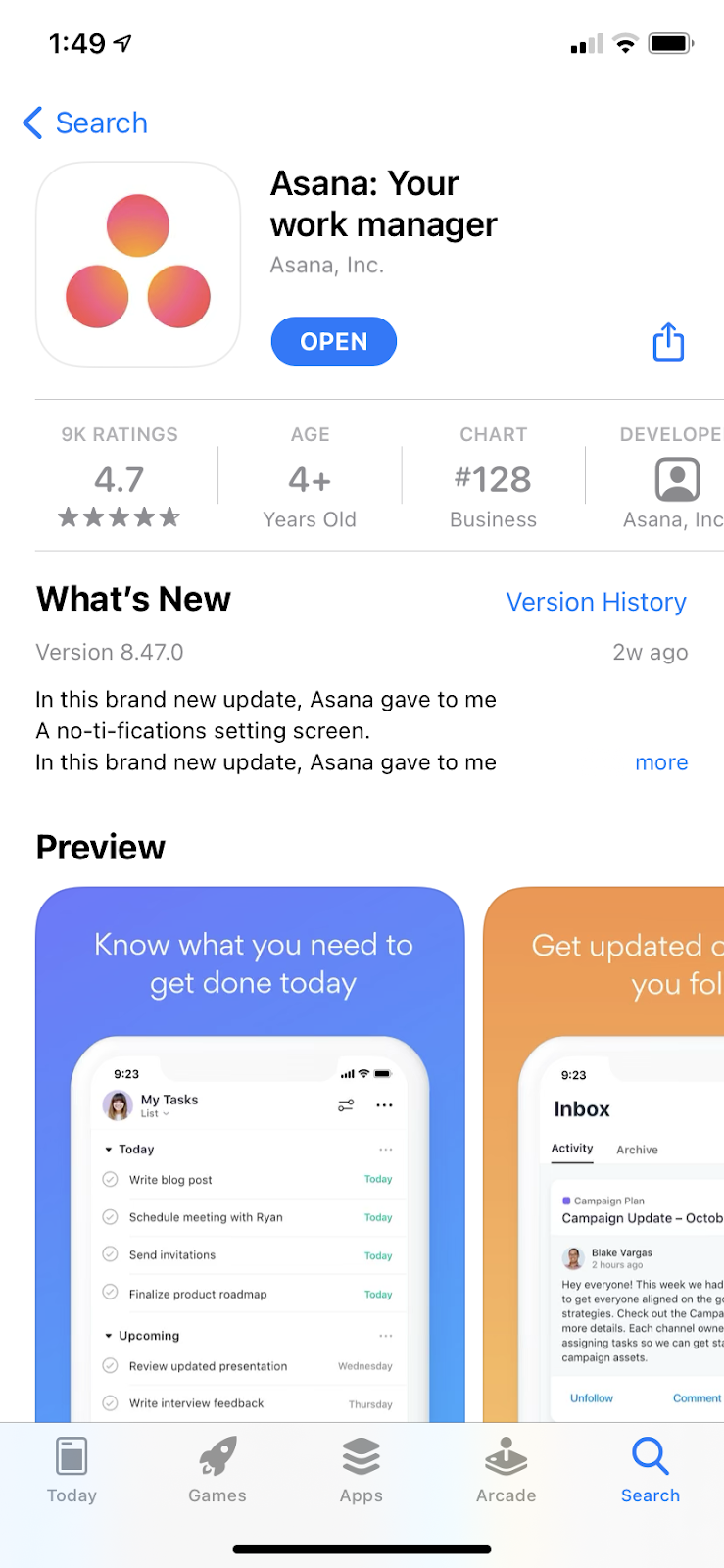Select the Search tab
Viewport: 724px width, 1568px height.
(650, 1469)
